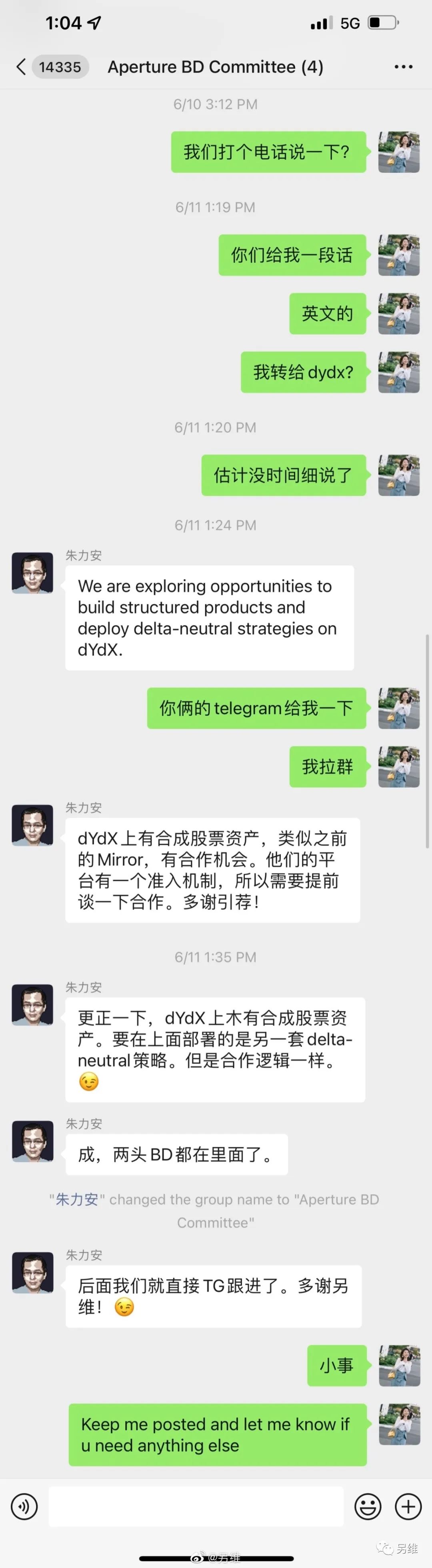Tap own avatar beside the 小事 message
The image size is (432, 1568).
pyautogui.click(x=399, y=1365)
